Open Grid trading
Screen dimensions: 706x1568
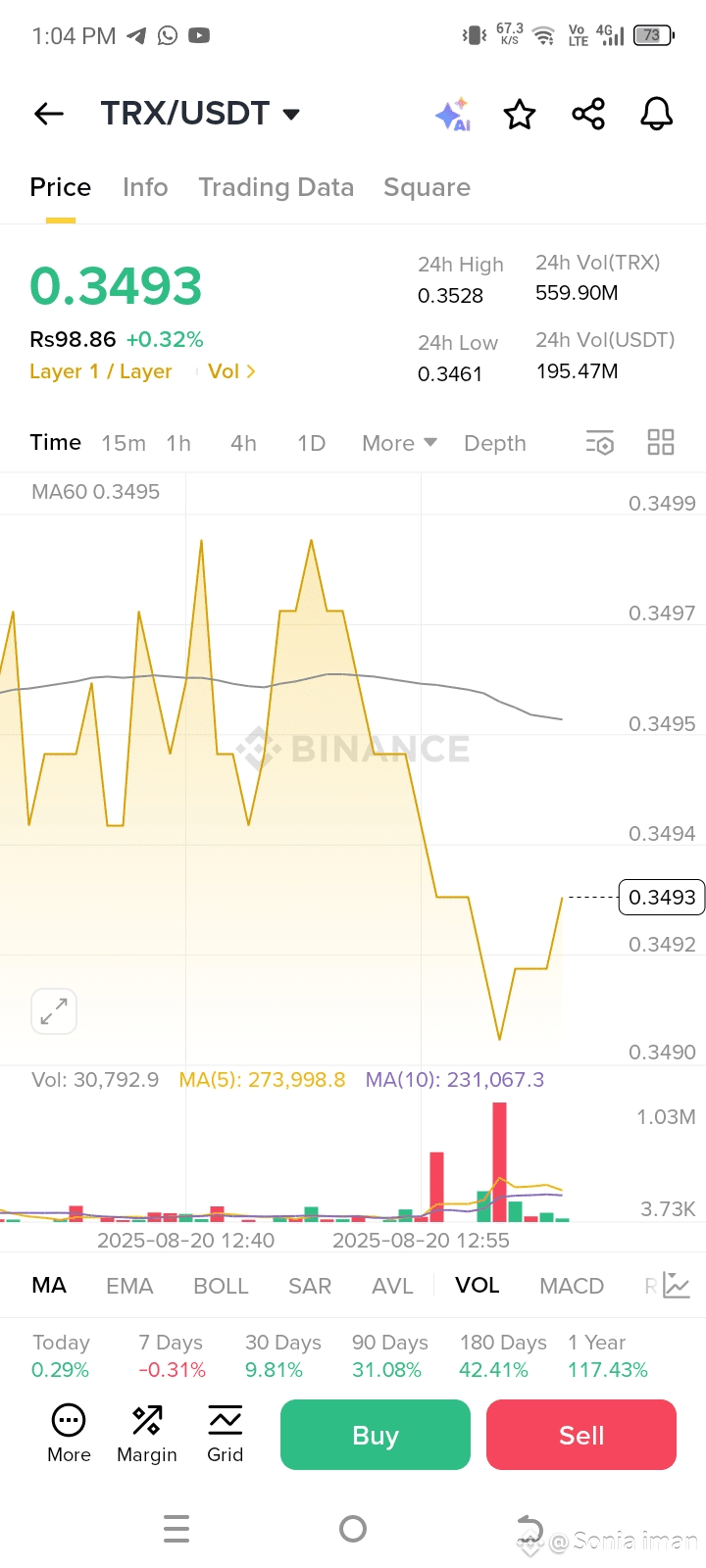pos(225,1435)
